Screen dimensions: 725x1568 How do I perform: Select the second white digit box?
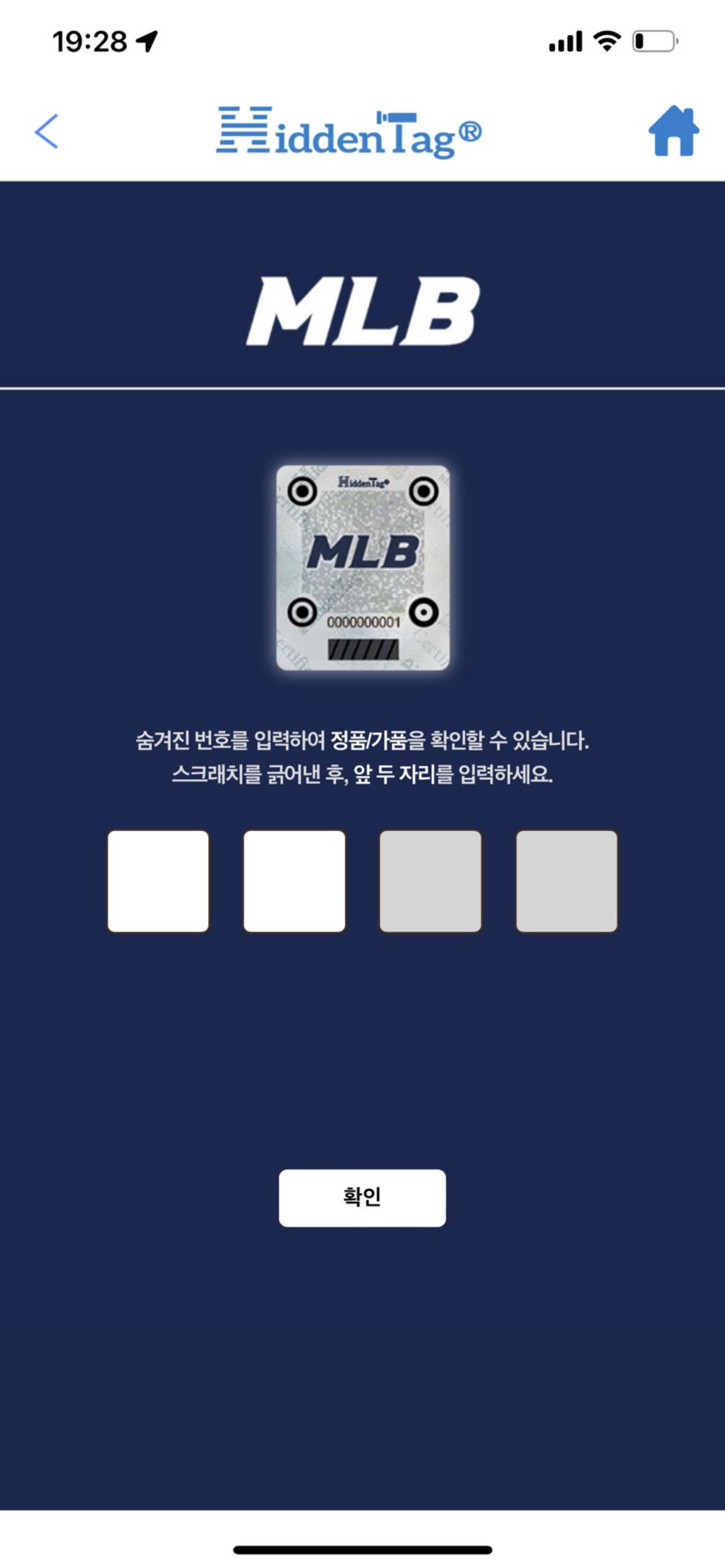294,881
